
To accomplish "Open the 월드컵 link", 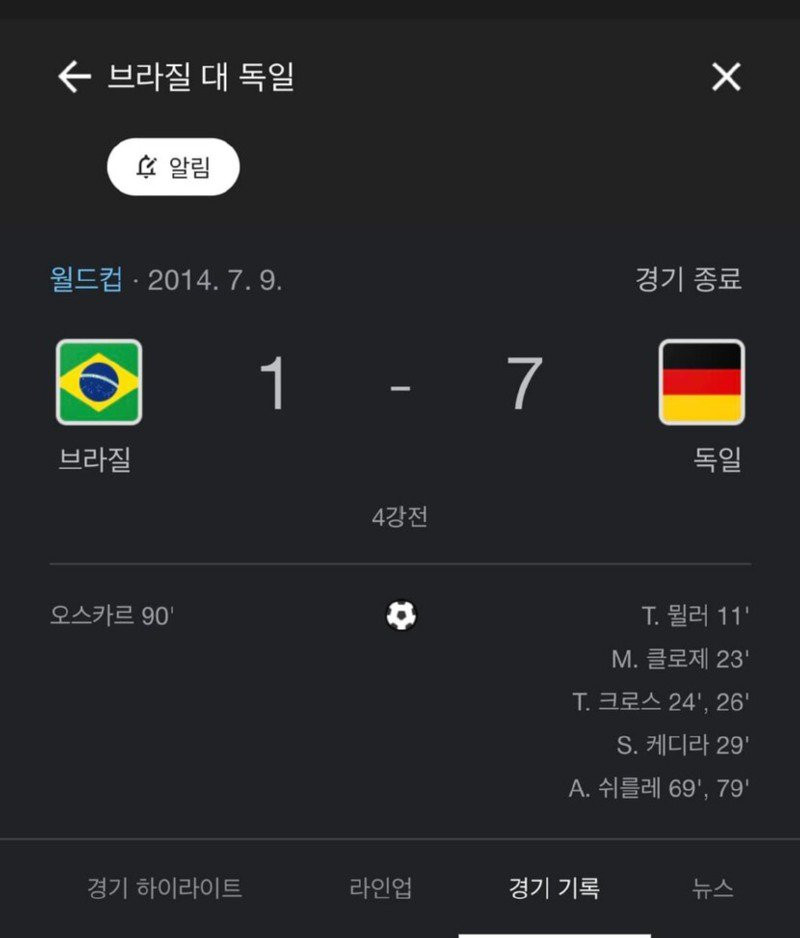I will click(86, 279).
